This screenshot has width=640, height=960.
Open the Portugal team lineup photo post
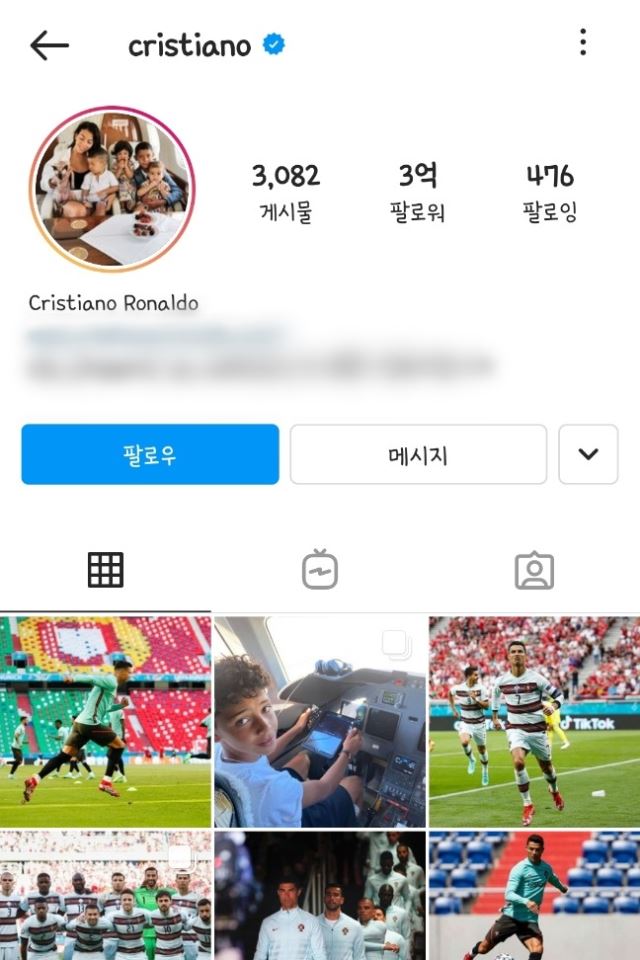105,895
